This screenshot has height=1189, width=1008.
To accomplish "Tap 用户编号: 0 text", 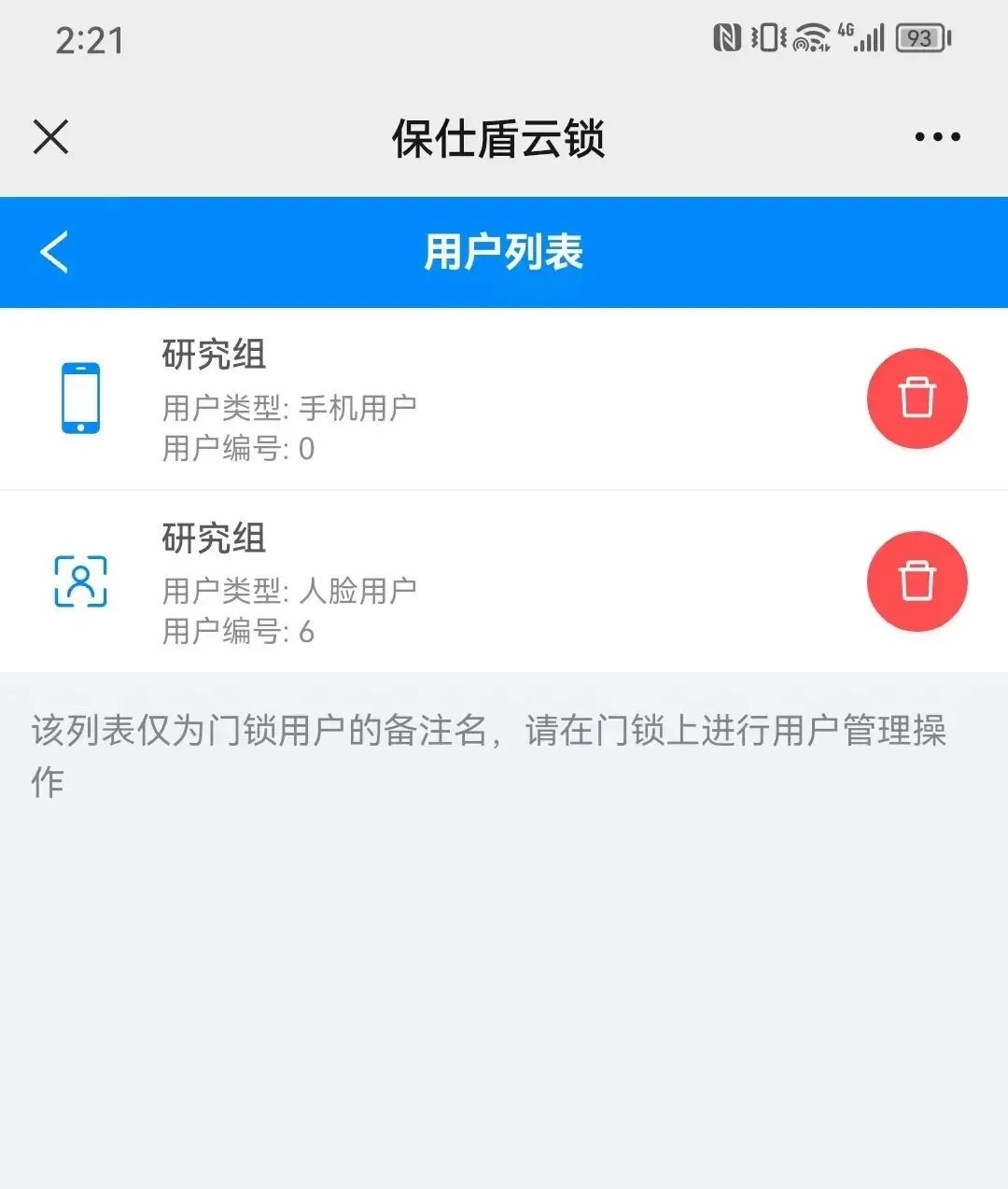I will tap(238, 449).
